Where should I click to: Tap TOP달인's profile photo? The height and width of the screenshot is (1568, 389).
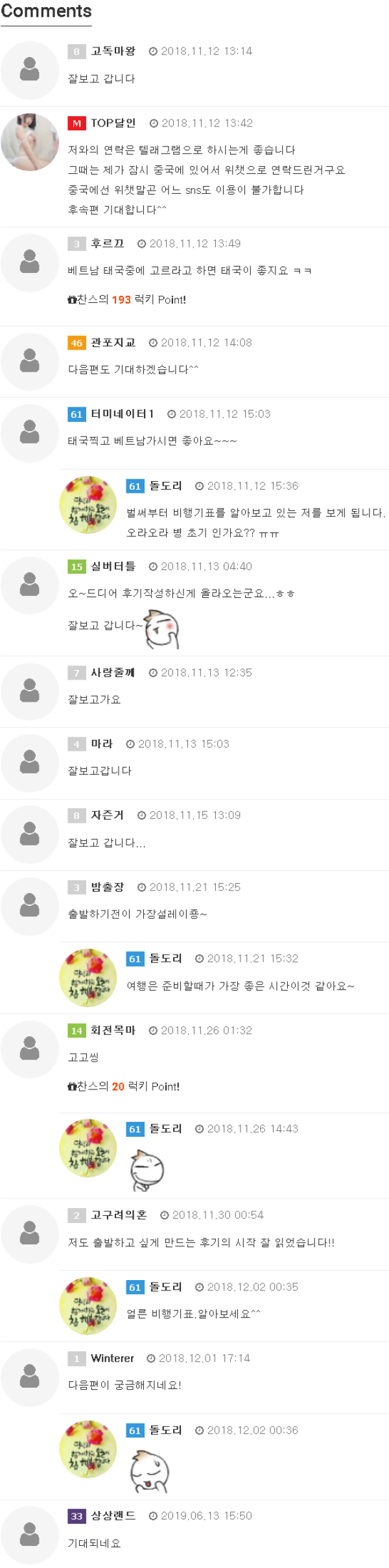click(30, 142)
